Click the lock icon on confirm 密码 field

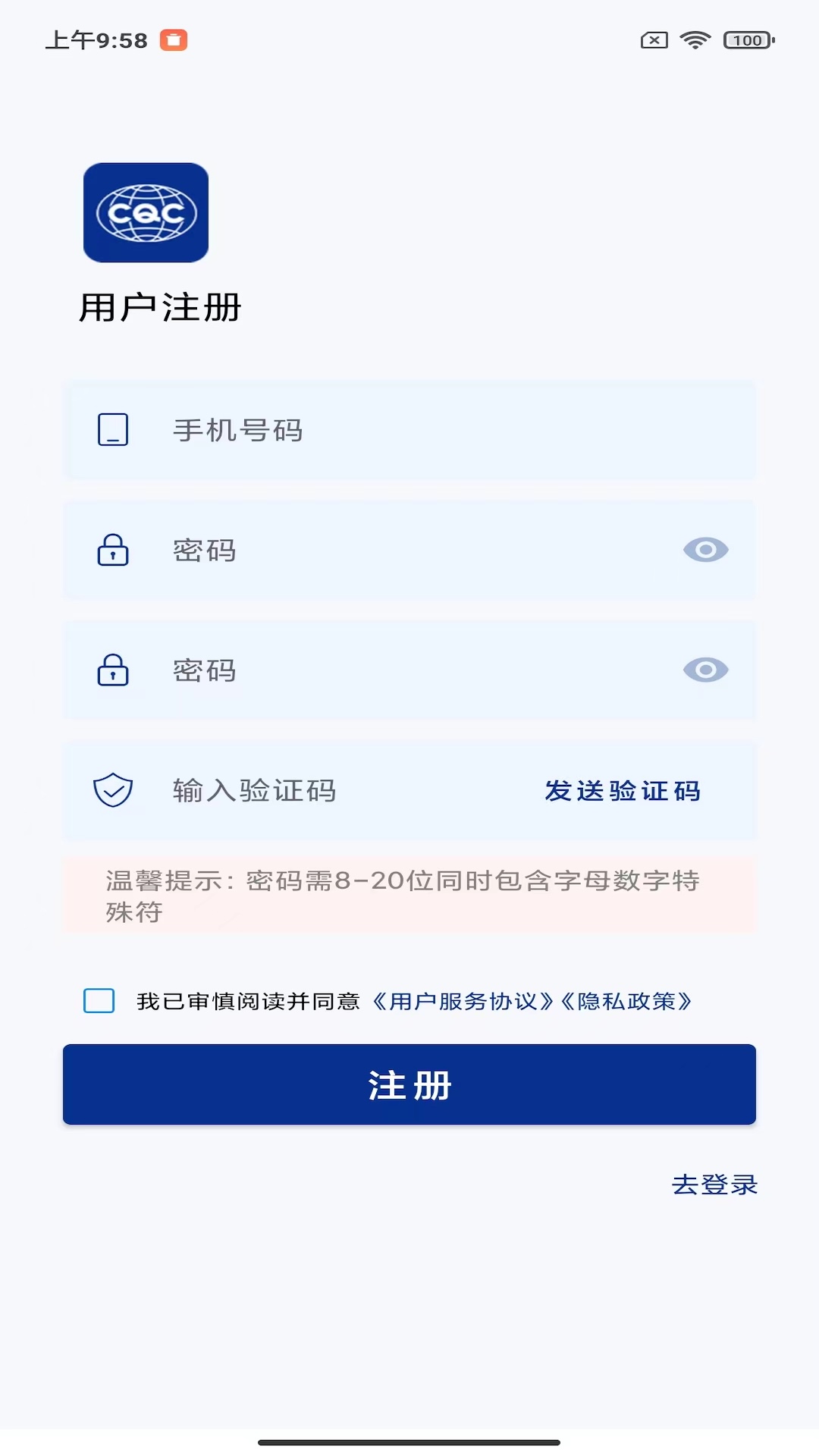tap(112, 670)
